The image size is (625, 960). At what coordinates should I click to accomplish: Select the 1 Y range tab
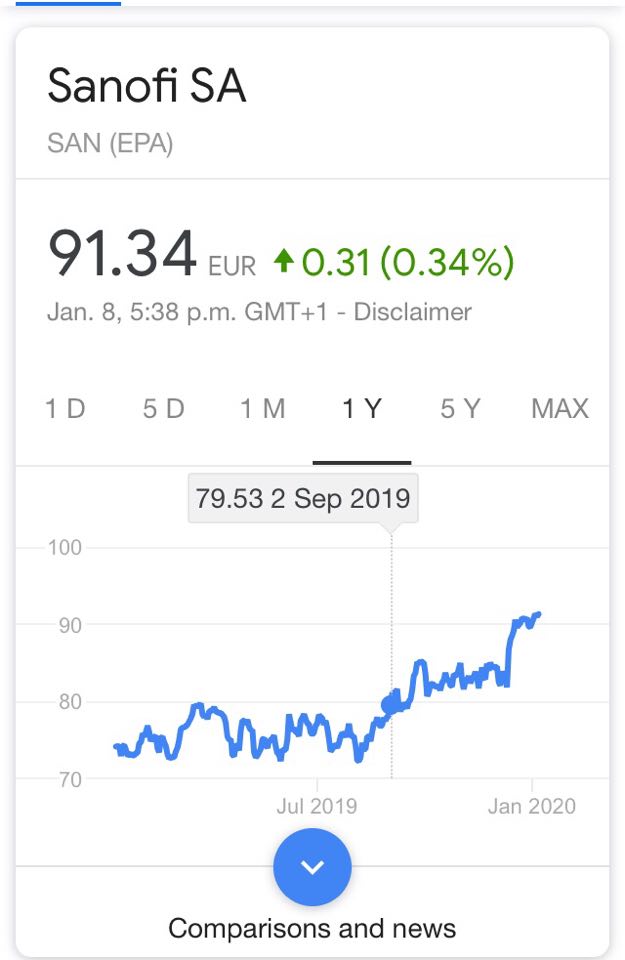click(361, 409)
